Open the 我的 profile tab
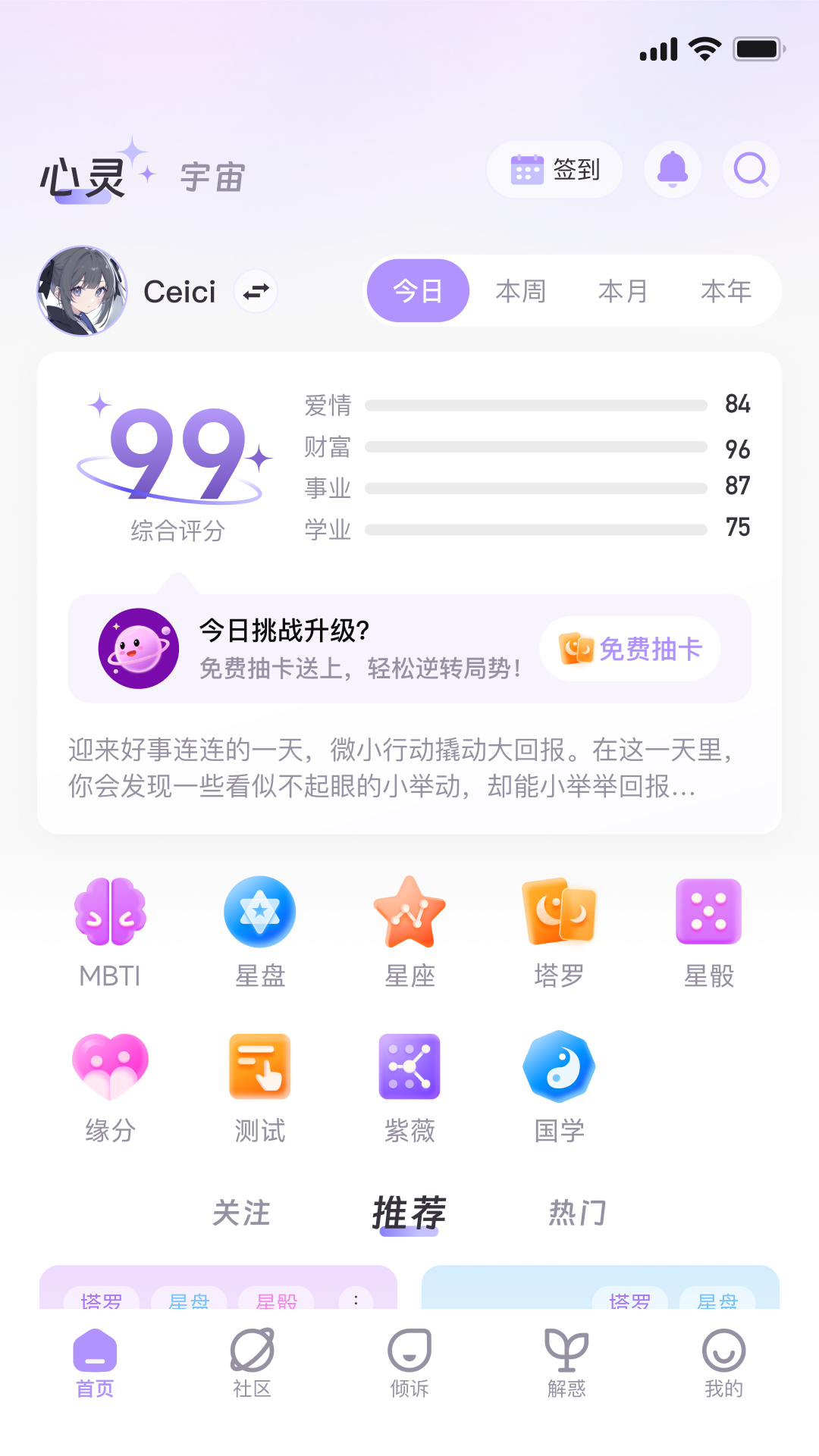The width and height of the screenshot is (819, 1456). [x=723, y=1363]
